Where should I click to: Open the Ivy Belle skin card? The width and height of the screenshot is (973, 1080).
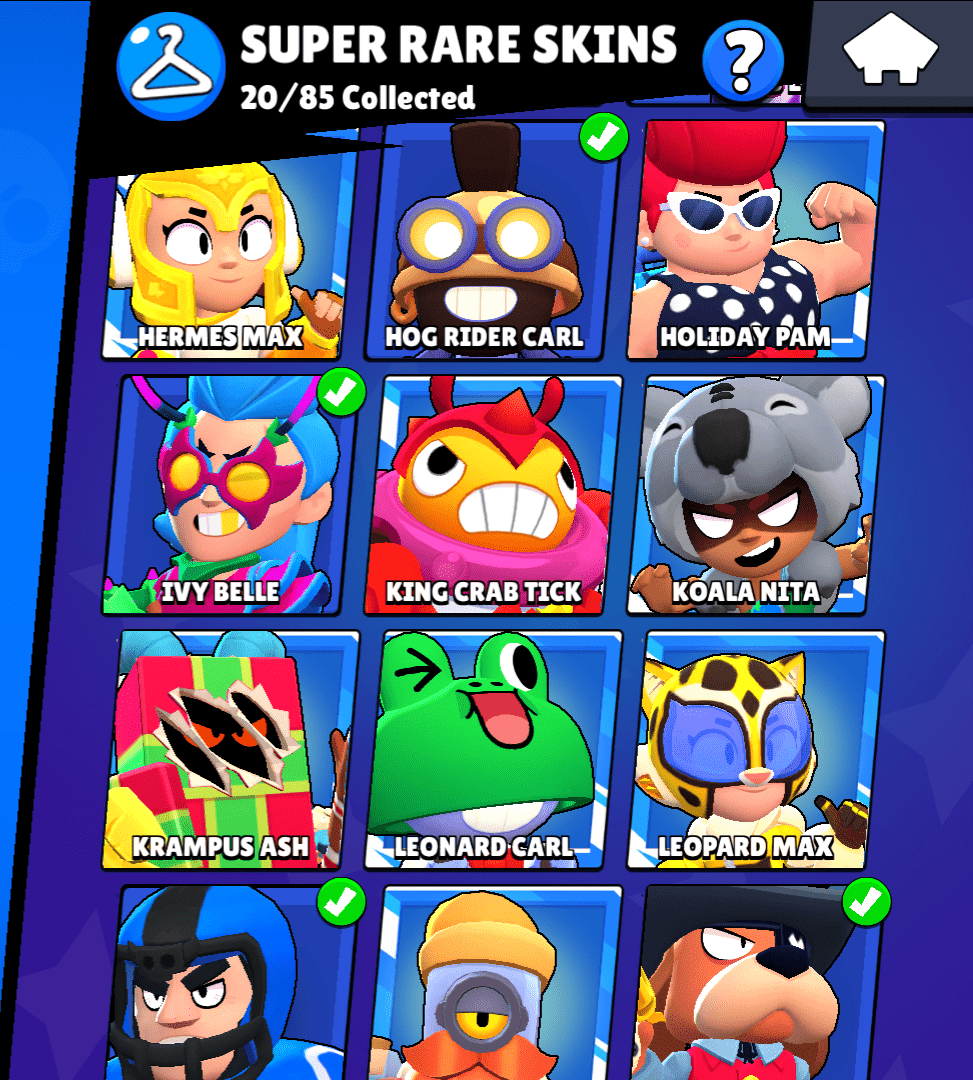point(230,495)
